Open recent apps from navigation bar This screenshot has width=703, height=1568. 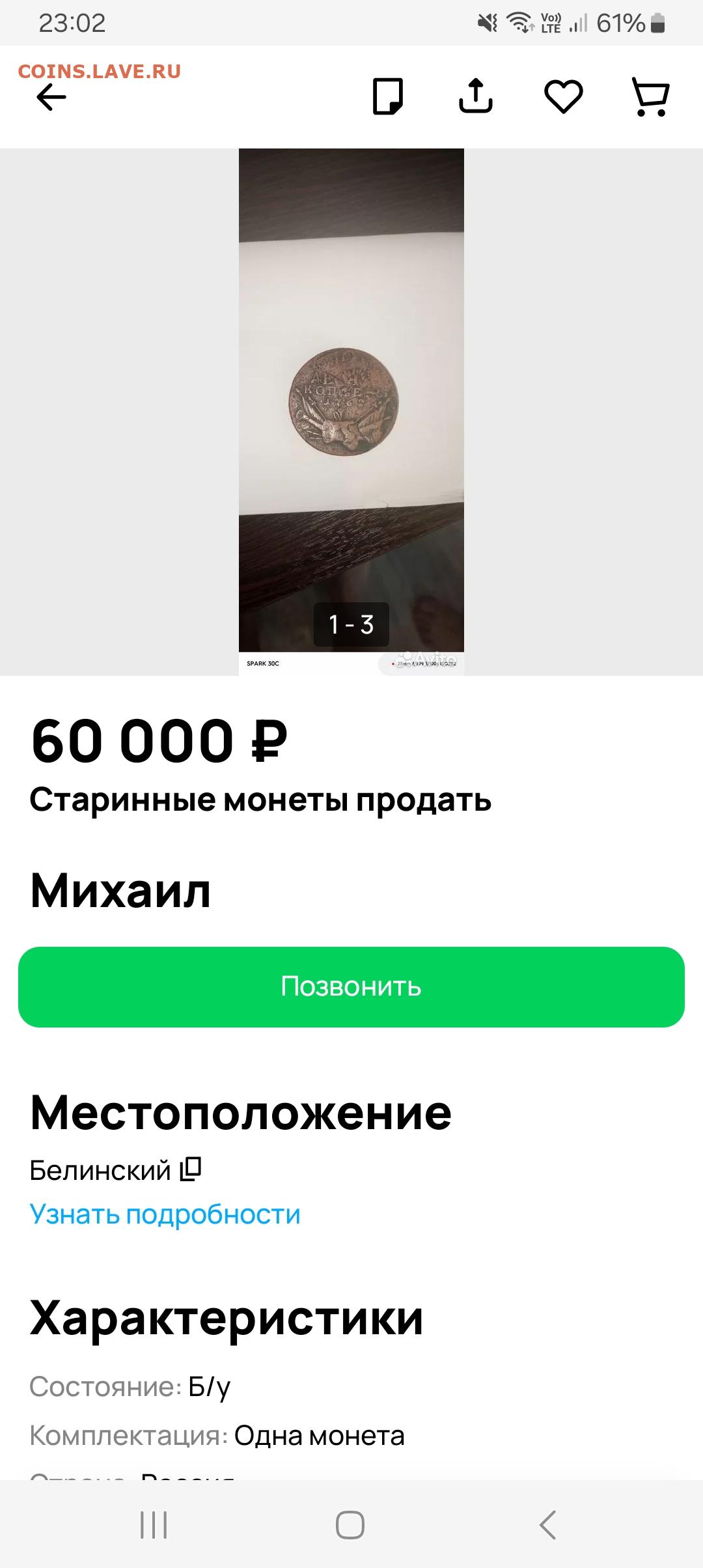click(154, 1525)
